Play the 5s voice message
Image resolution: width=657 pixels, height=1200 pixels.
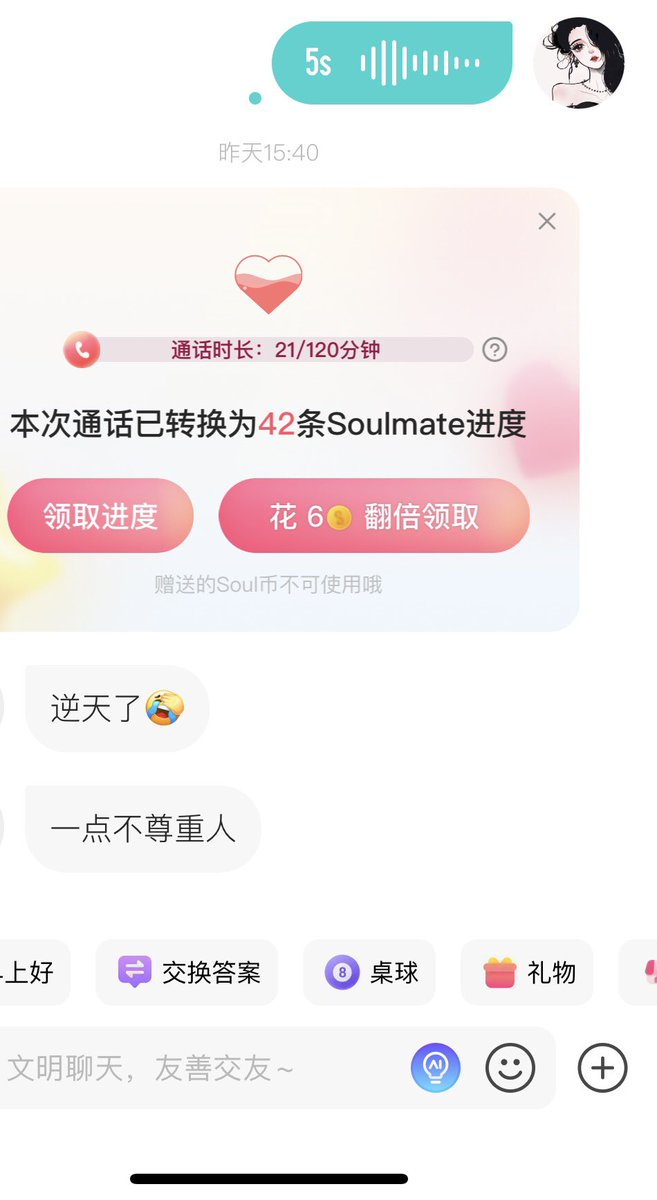point(392,63)
